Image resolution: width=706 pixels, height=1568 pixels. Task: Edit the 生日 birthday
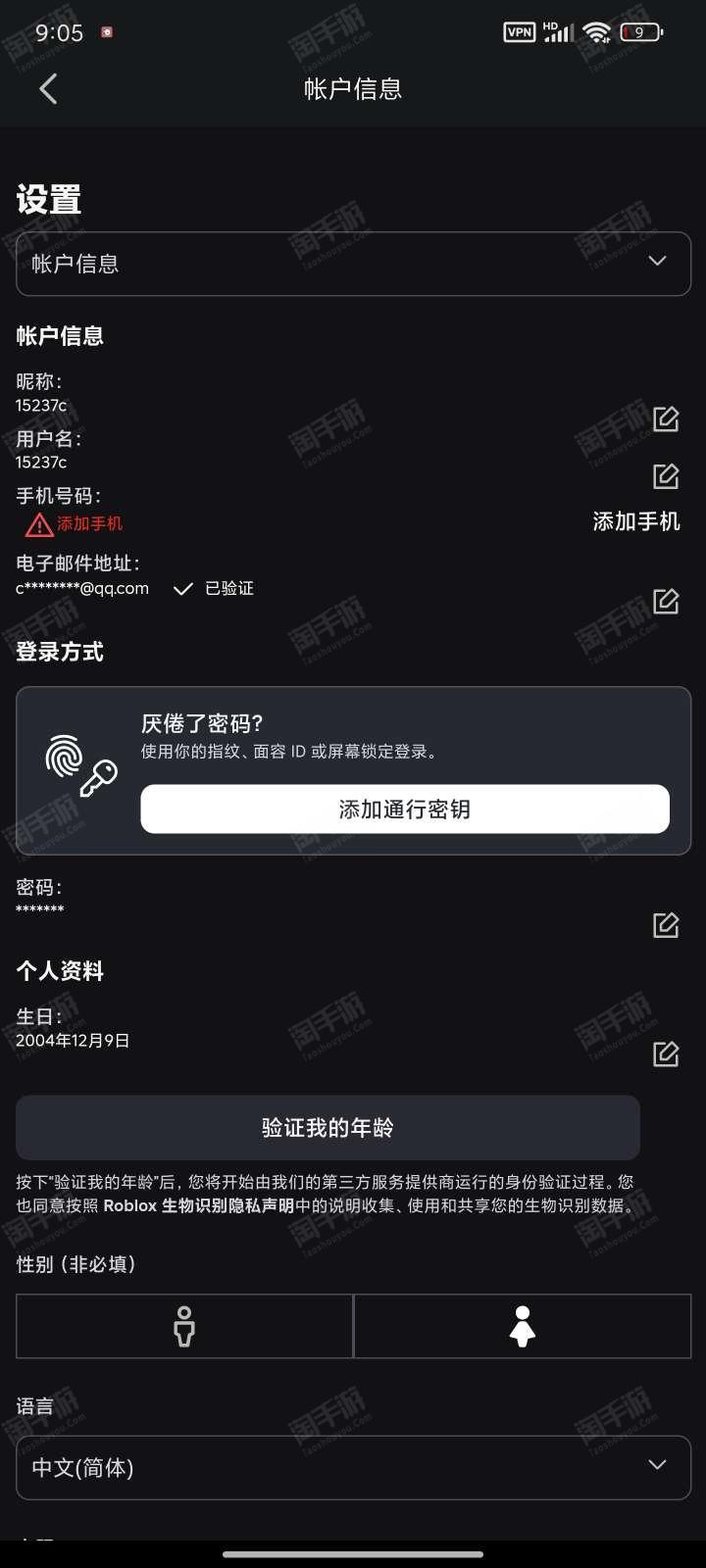click(666, 1054)
